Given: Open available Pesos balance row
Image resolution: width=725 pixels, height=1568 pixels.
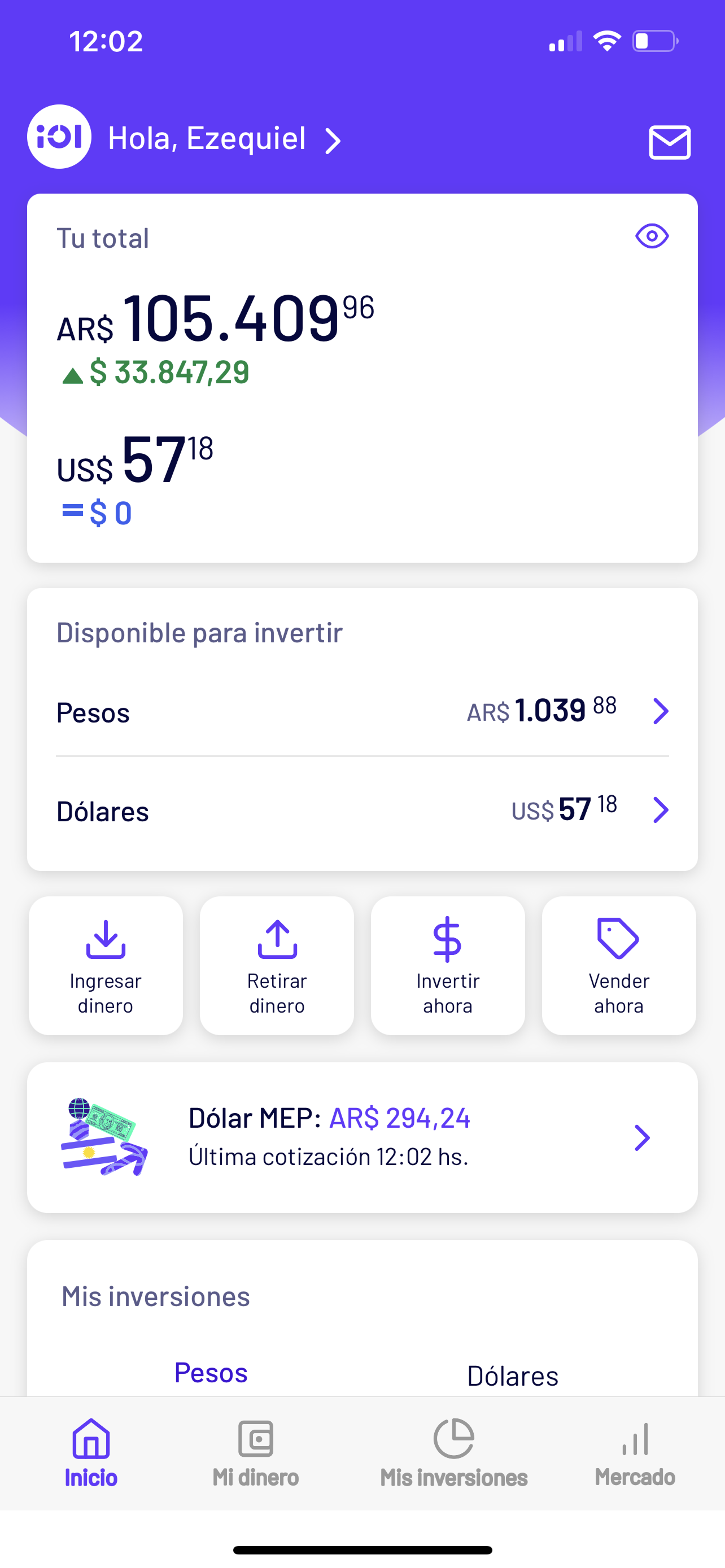Looking at the screenshot, I should [x=362, y=711].
